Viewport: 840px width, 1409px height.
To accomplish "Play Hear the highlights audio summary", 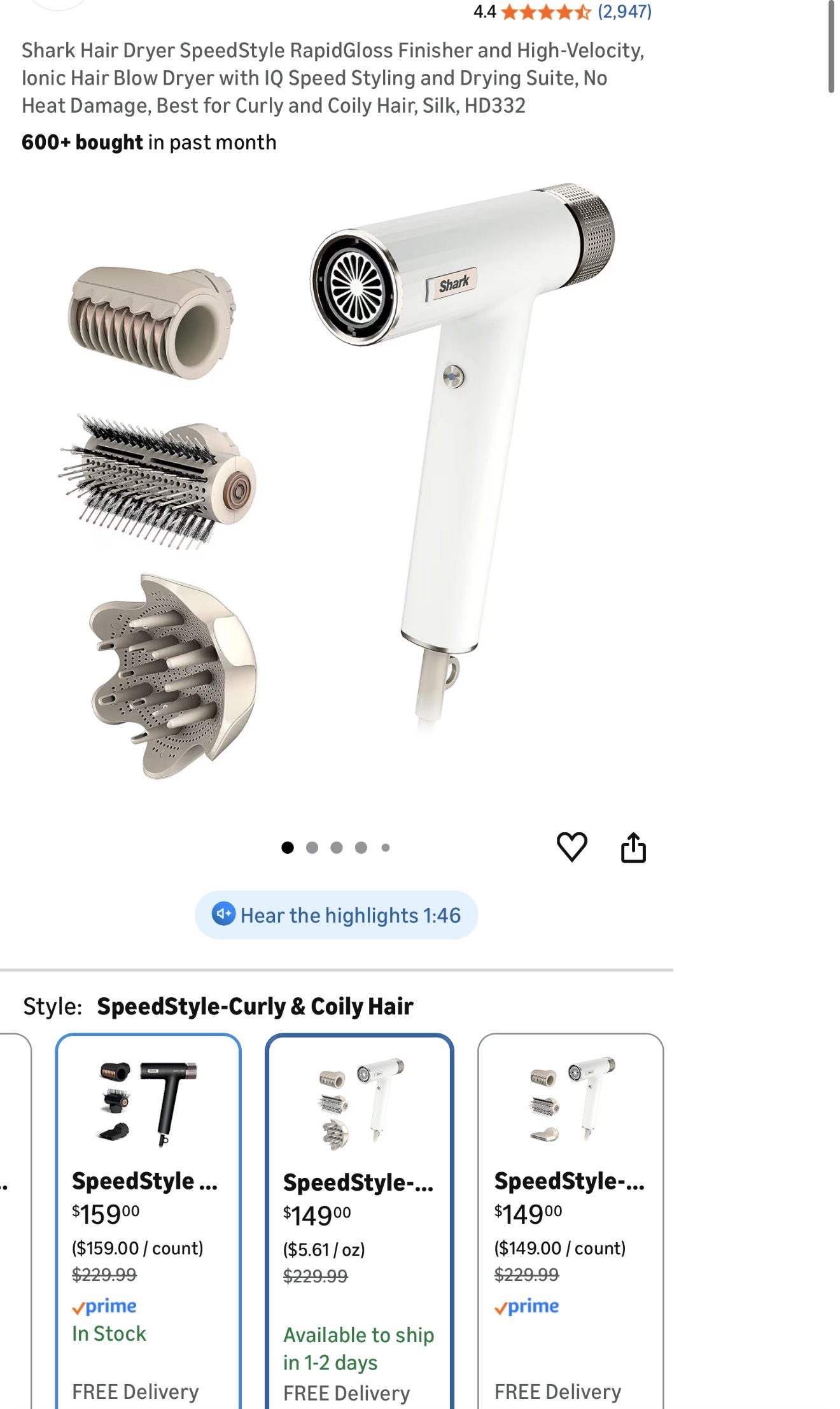I will [337, 915].
